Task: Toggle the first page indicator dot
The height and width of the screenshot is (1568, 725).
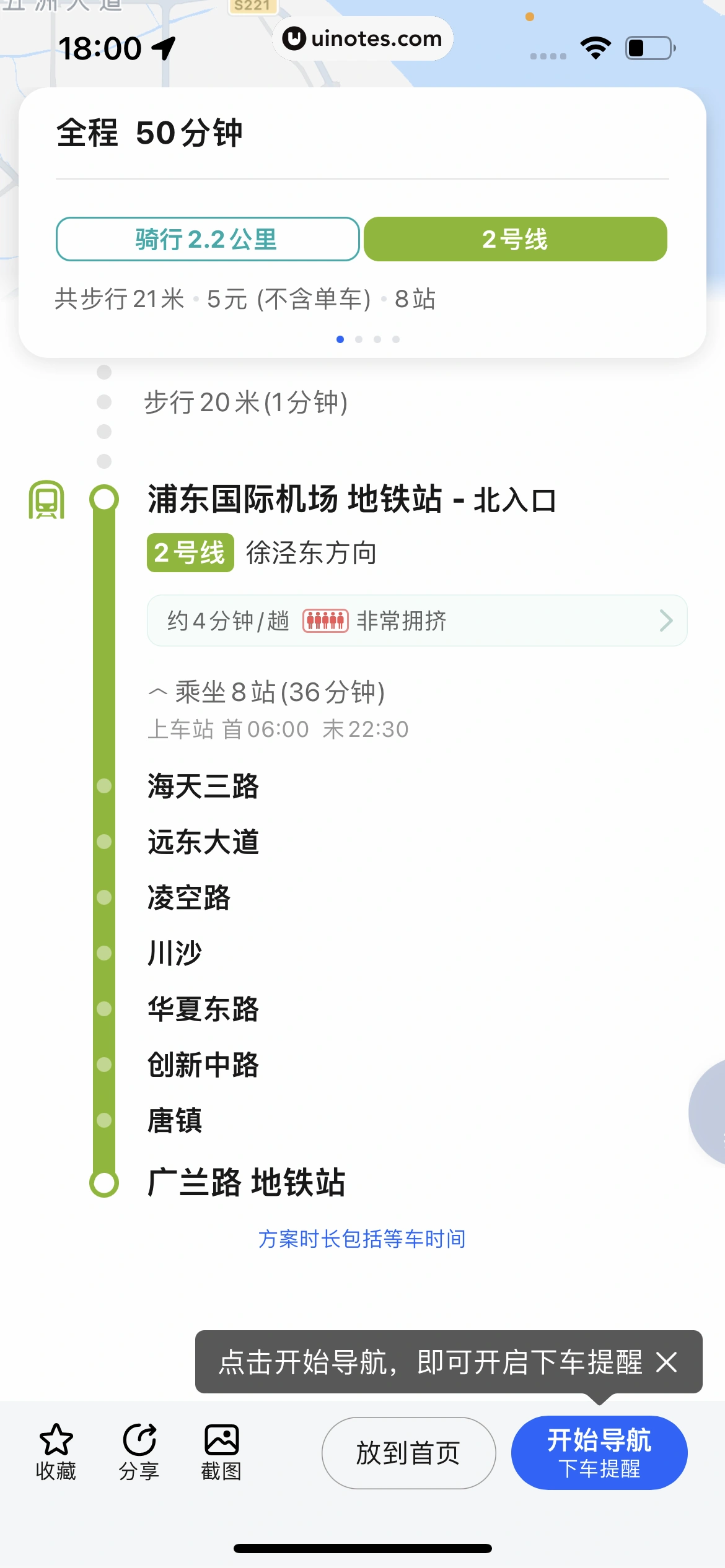Action: [339, 339]
